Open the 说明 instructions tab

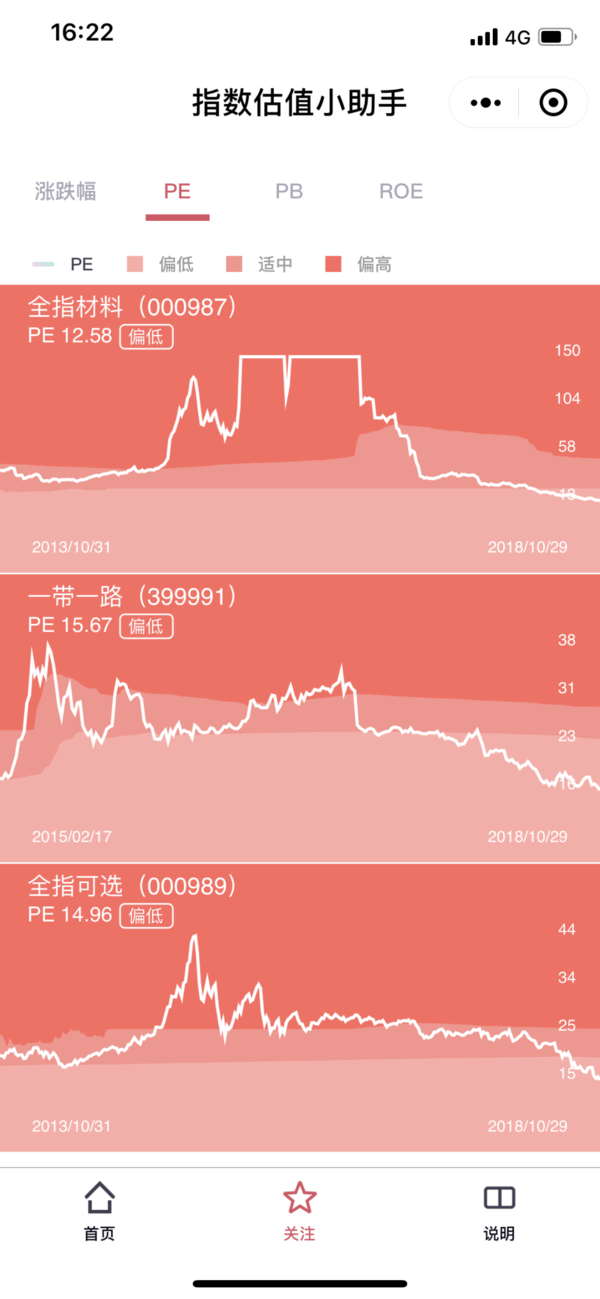pos(499,1211)
